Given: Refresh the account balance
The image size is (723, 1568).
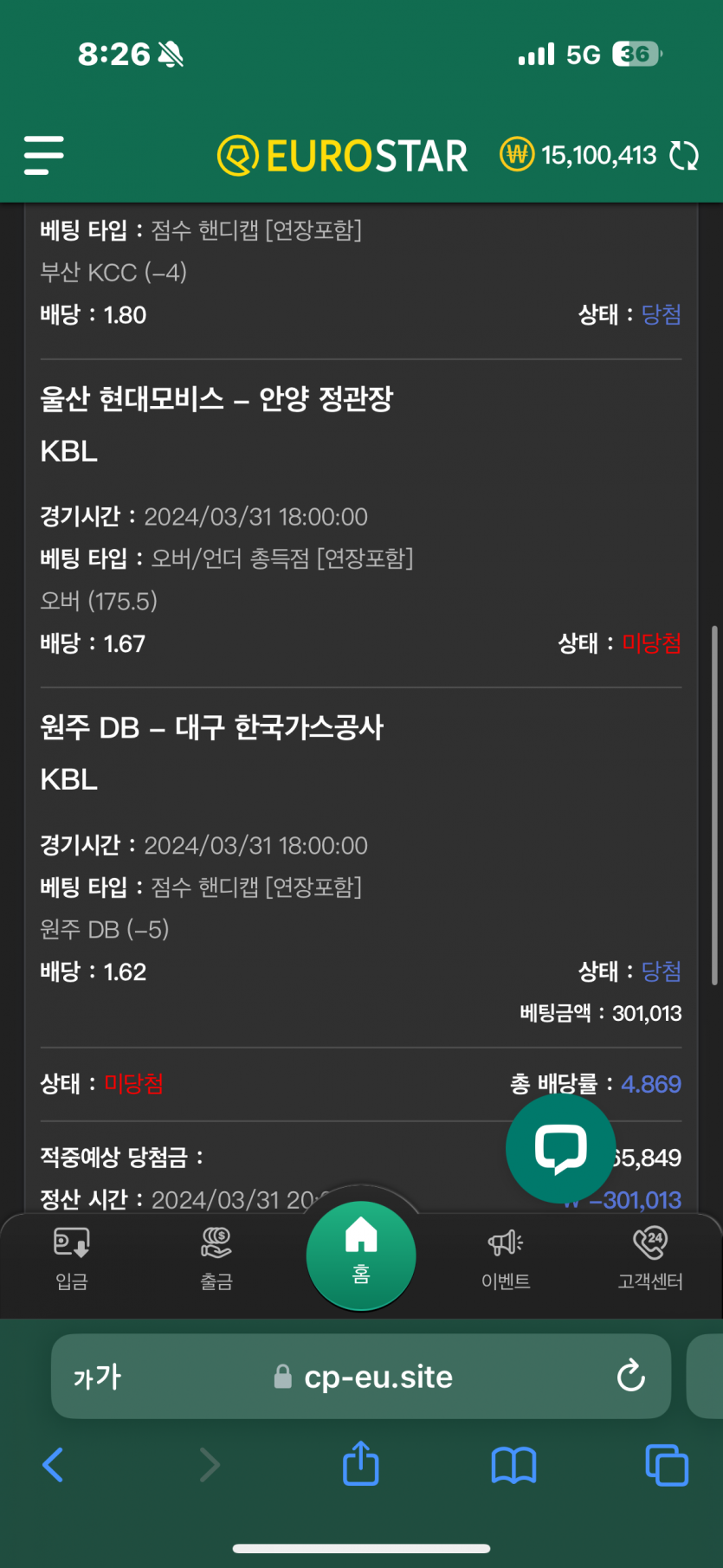Looking at the screenshot, I should click(684, 156).
